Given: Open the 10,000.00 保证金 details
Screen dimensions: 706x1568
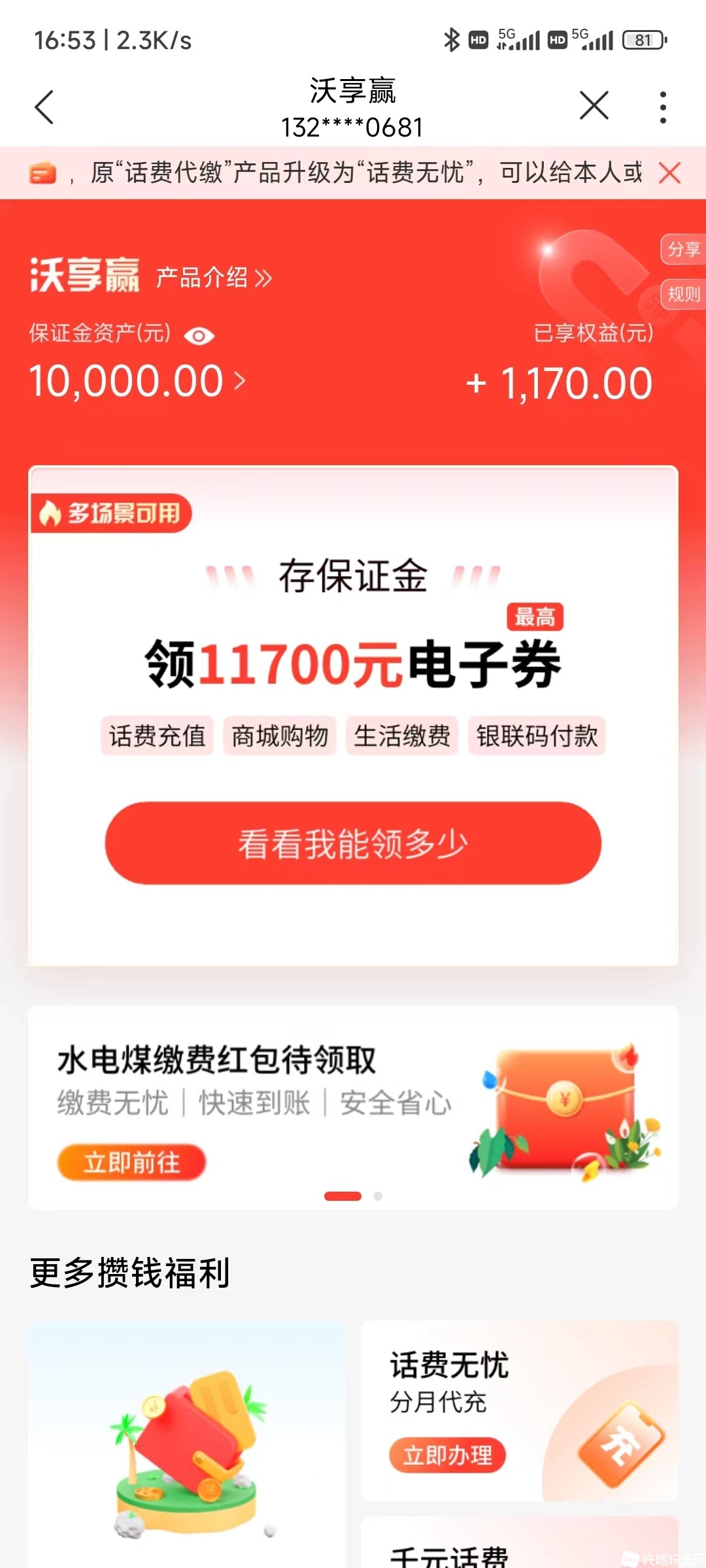Looking at the screenshot, I should pyautogui.click(x=137, y=382).
